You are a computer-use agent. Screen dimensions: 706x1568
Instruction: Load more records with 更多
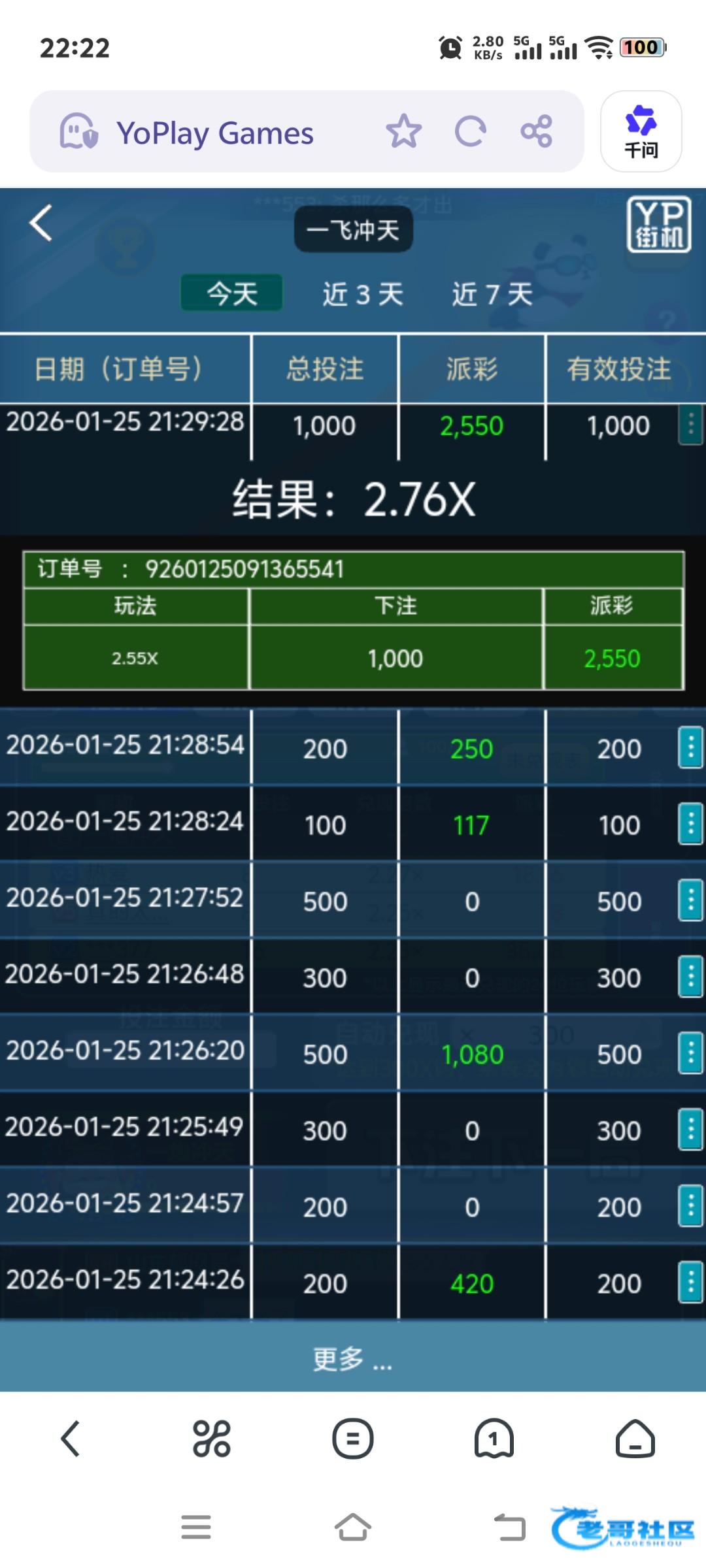[353, 1360]
